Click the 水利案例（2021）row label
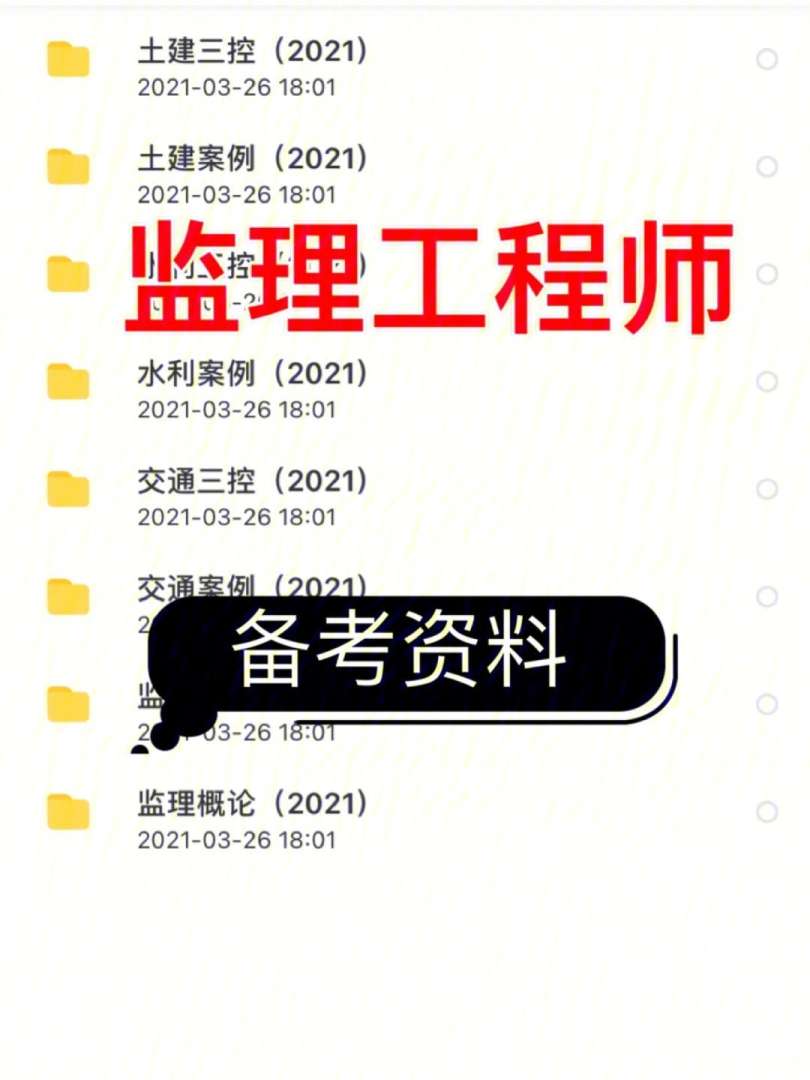The image size is (810, 1080). point(253,373)
